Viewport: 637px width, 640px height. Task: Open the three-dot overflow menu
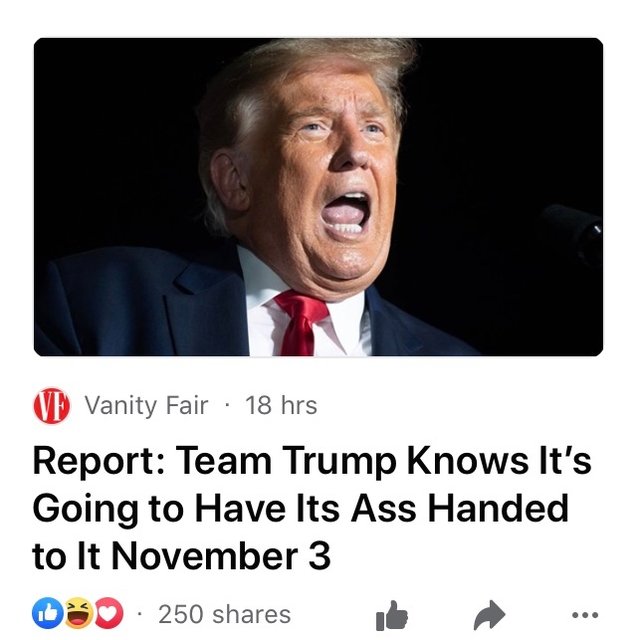(x=584, y=615)
